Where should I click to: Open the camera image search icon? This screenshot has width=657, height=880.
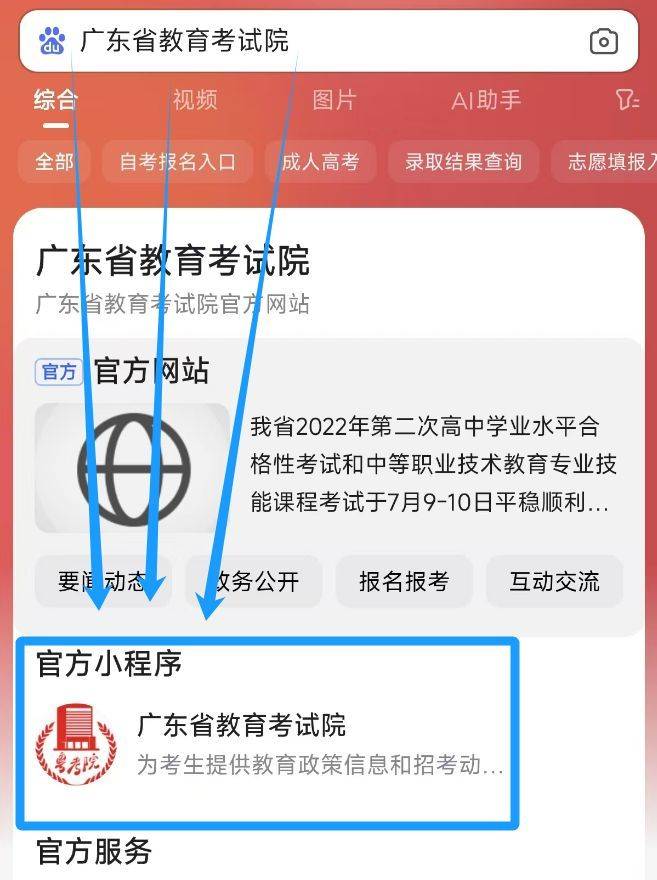tap(603, 41)
